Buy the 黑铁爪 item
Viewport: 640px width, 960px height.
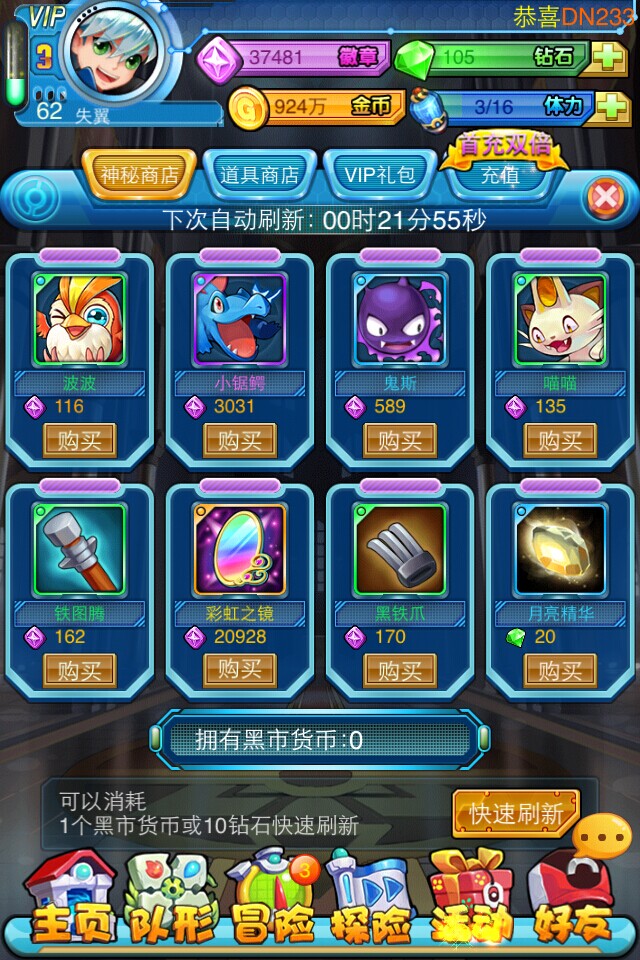[x=400, y=670]
